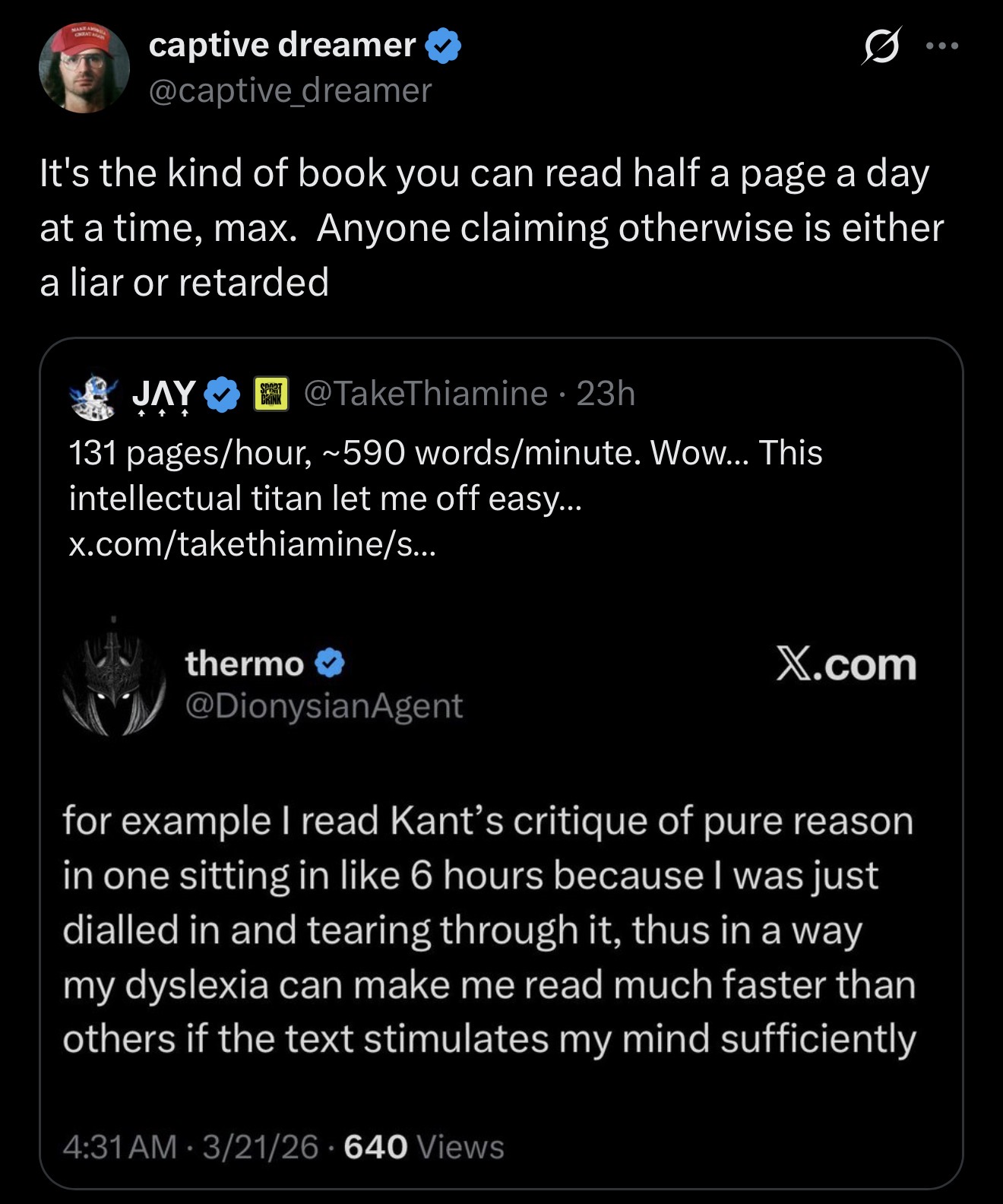Open the @captive_dreamer handle
The width and height of the screenshot is (1003, 1204).
tap(290, 90)
